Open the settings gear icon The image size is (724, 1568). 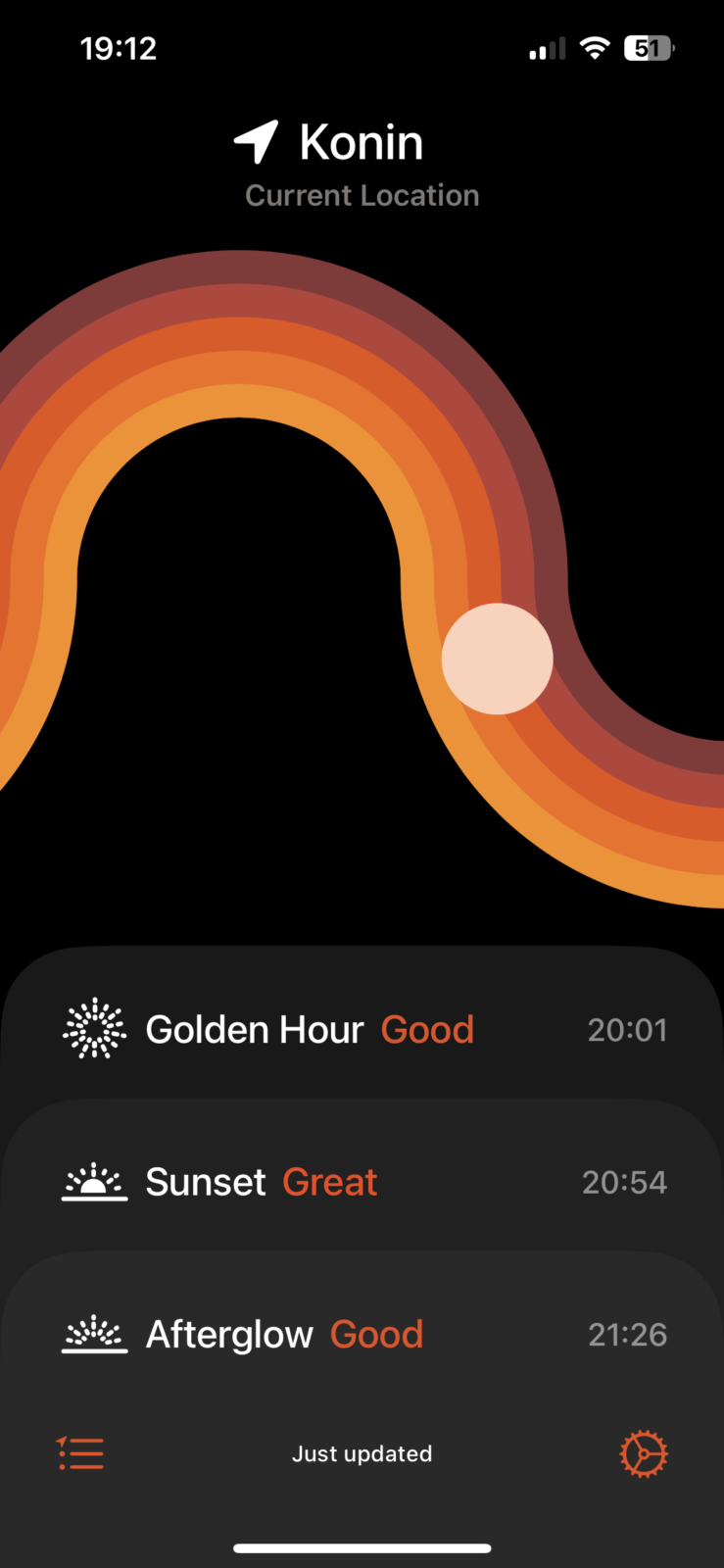644,1452
